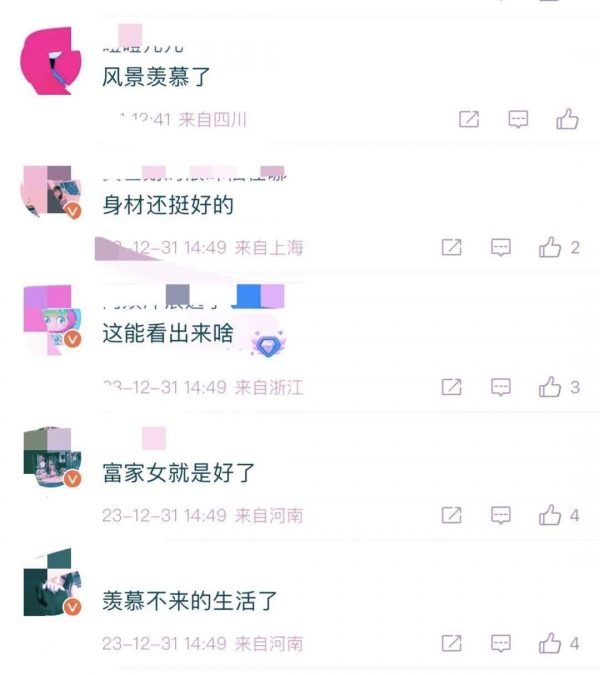
Task: Reply to the comment "富家女就是好了"
Action: point(501,516)
